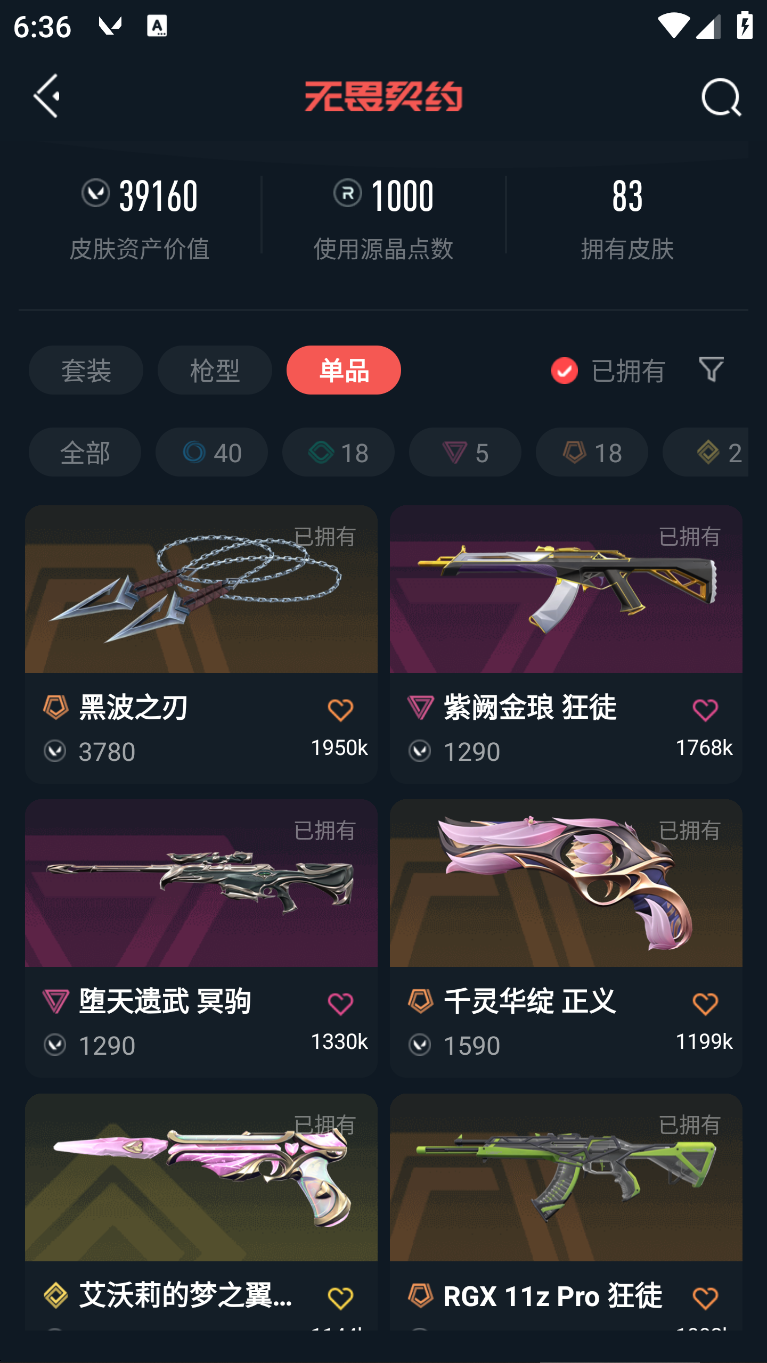This screenshot has height=1363, width=767.
Task: Filter by the green tier chip 18
Action: click(x=338, y=453)
